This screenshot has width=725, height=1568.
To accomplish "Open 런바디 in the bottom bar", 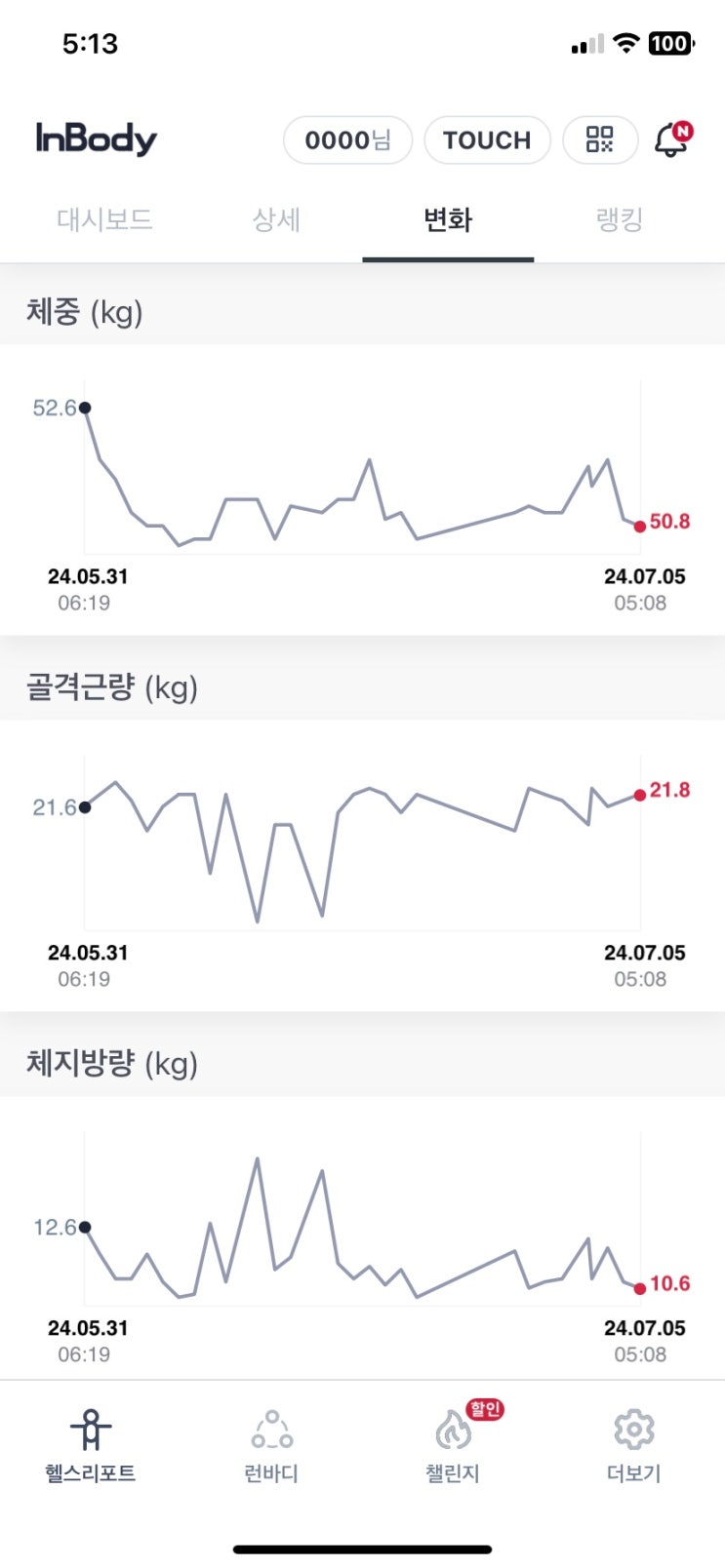I will (x=271, y=1445).
